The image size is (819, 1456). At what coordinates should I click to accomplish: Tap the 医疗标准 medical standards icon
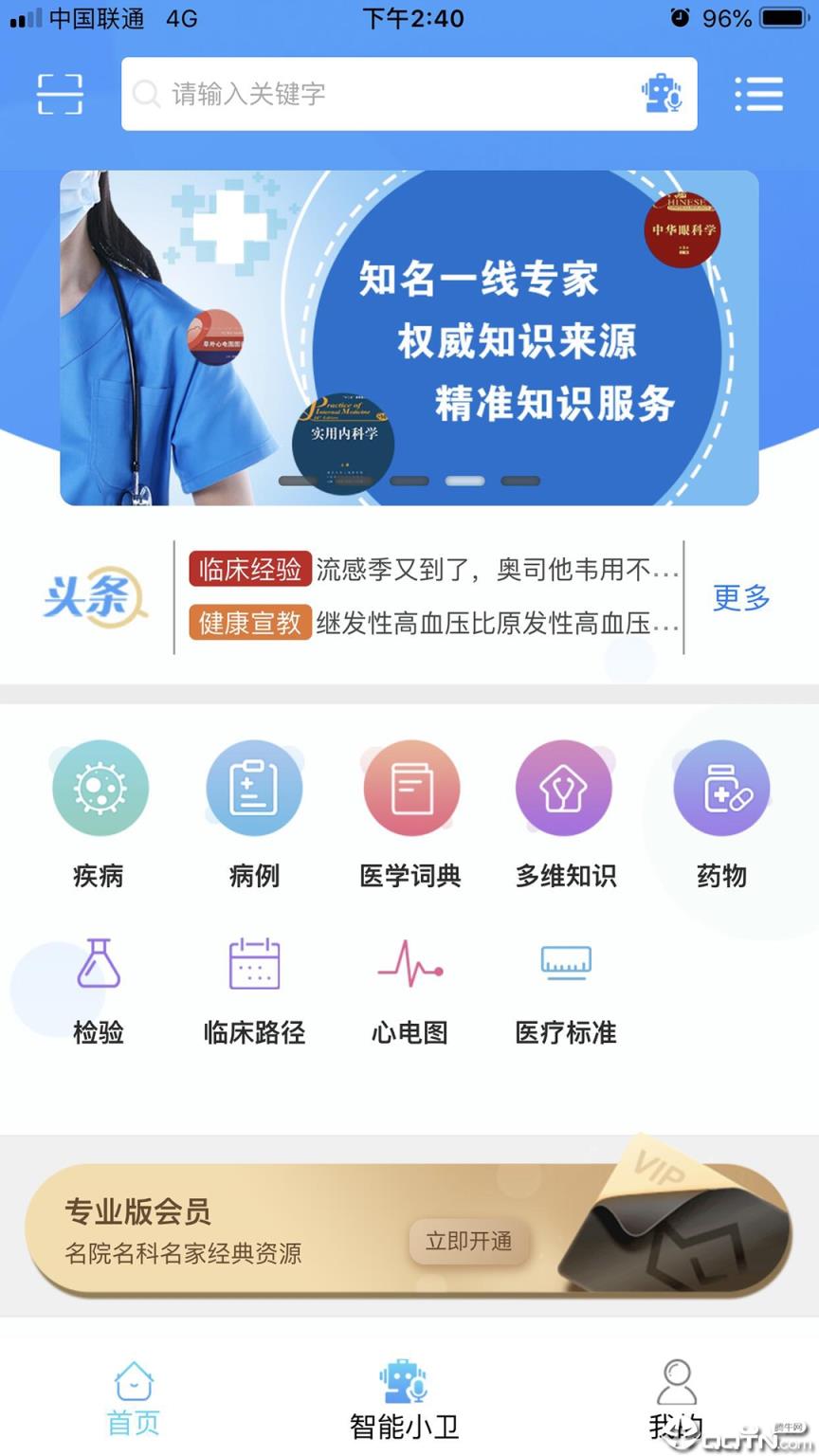pyautogui.click(x=565, y=962)
